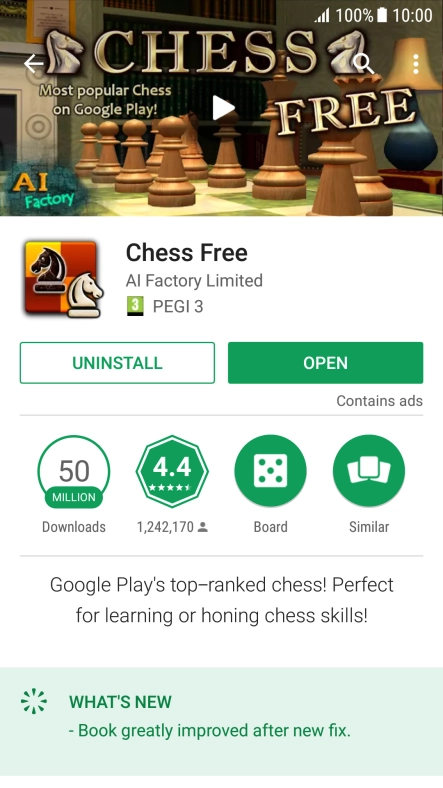View the 4.4 rating and reviews
This screenshot has height=788, width=443.
pos(172,484)
